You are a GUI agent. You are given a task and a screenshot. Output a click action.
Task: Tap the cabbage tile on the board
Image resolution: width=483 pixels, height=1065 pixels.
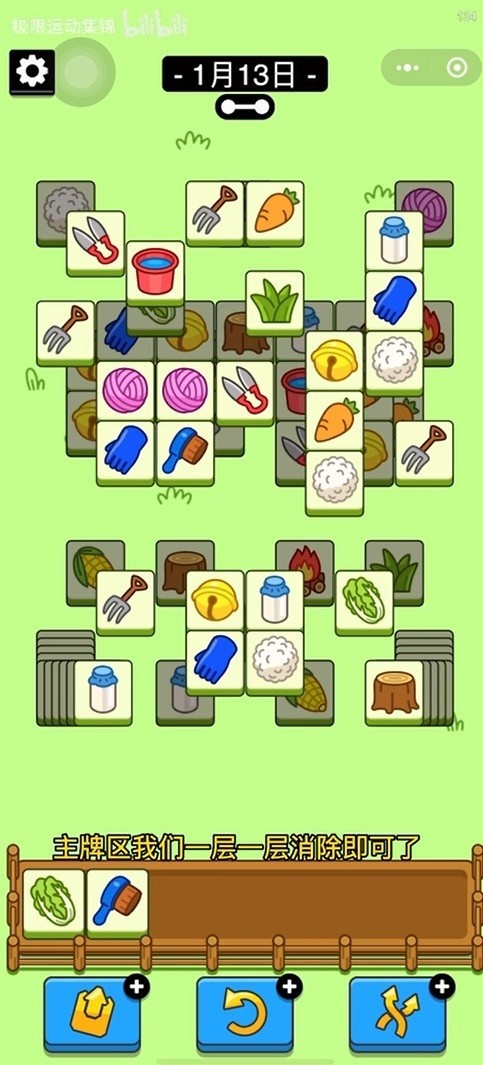pyautogui.click(x=364, y=602)
